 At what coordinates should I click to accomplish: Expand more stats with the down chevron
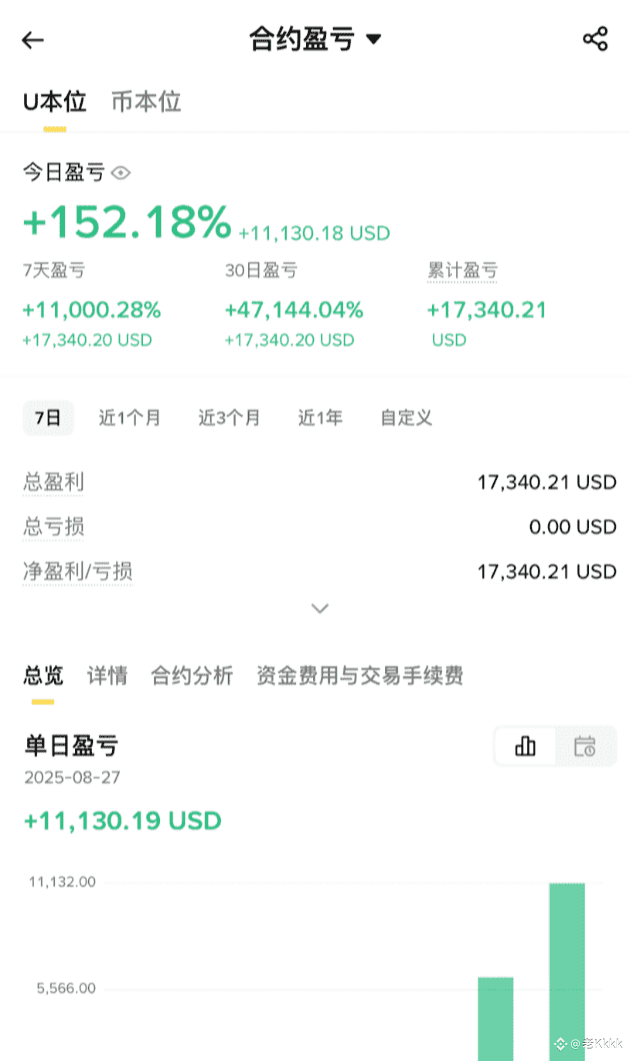coord(320,608)
